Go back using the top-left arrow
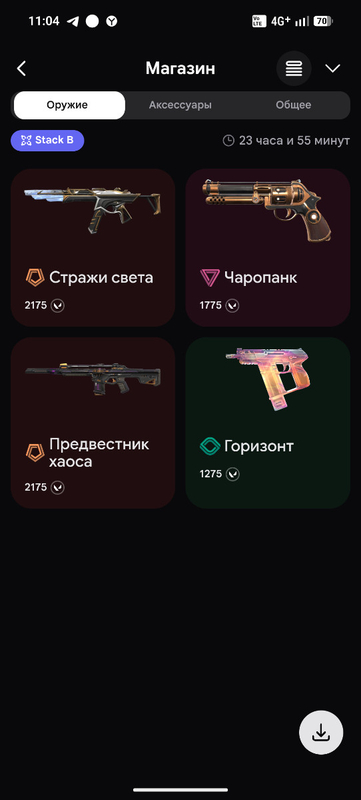 coord(21,68)
